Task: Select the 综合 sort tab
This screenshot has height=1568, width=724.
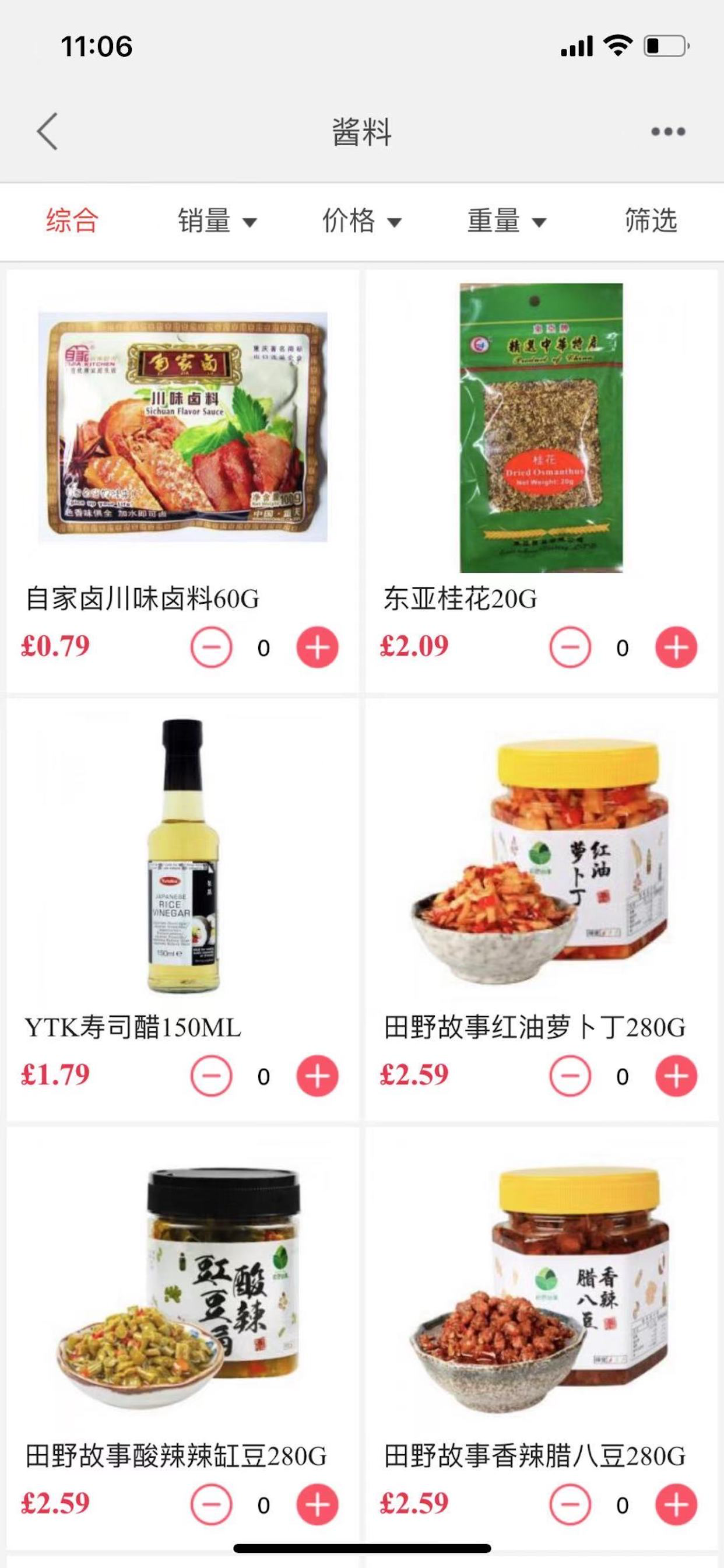Action: pos(72,220)
